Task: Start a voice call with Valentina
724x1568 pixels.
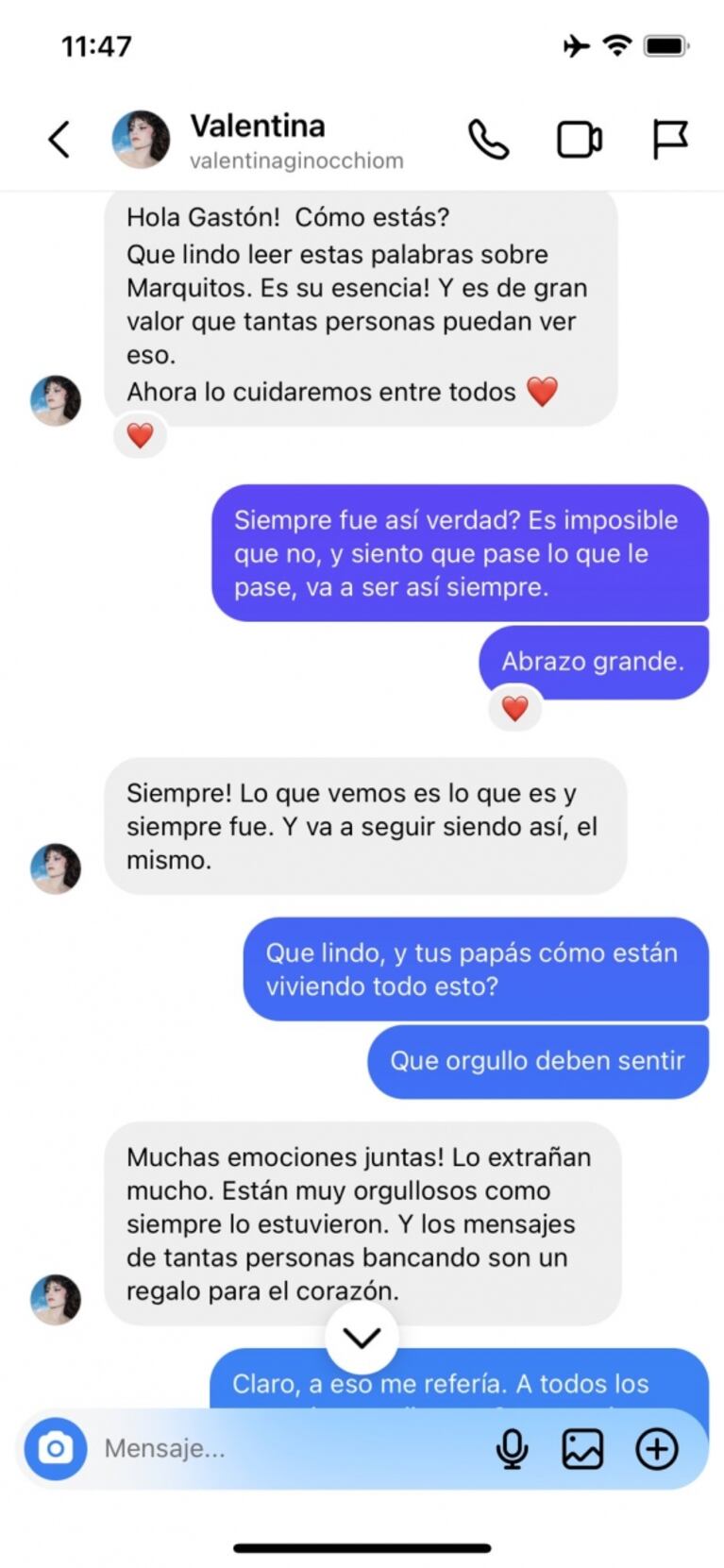Action: (488, 140)
